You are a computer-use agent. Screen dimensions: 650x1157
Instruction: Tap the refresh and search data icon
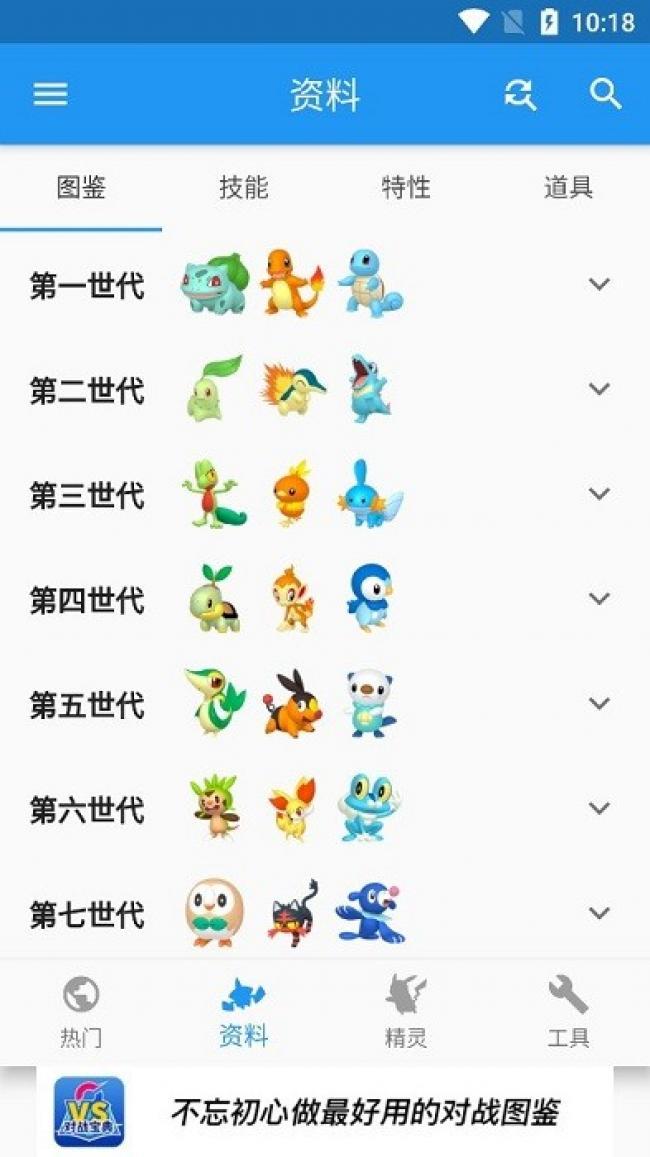520,94
